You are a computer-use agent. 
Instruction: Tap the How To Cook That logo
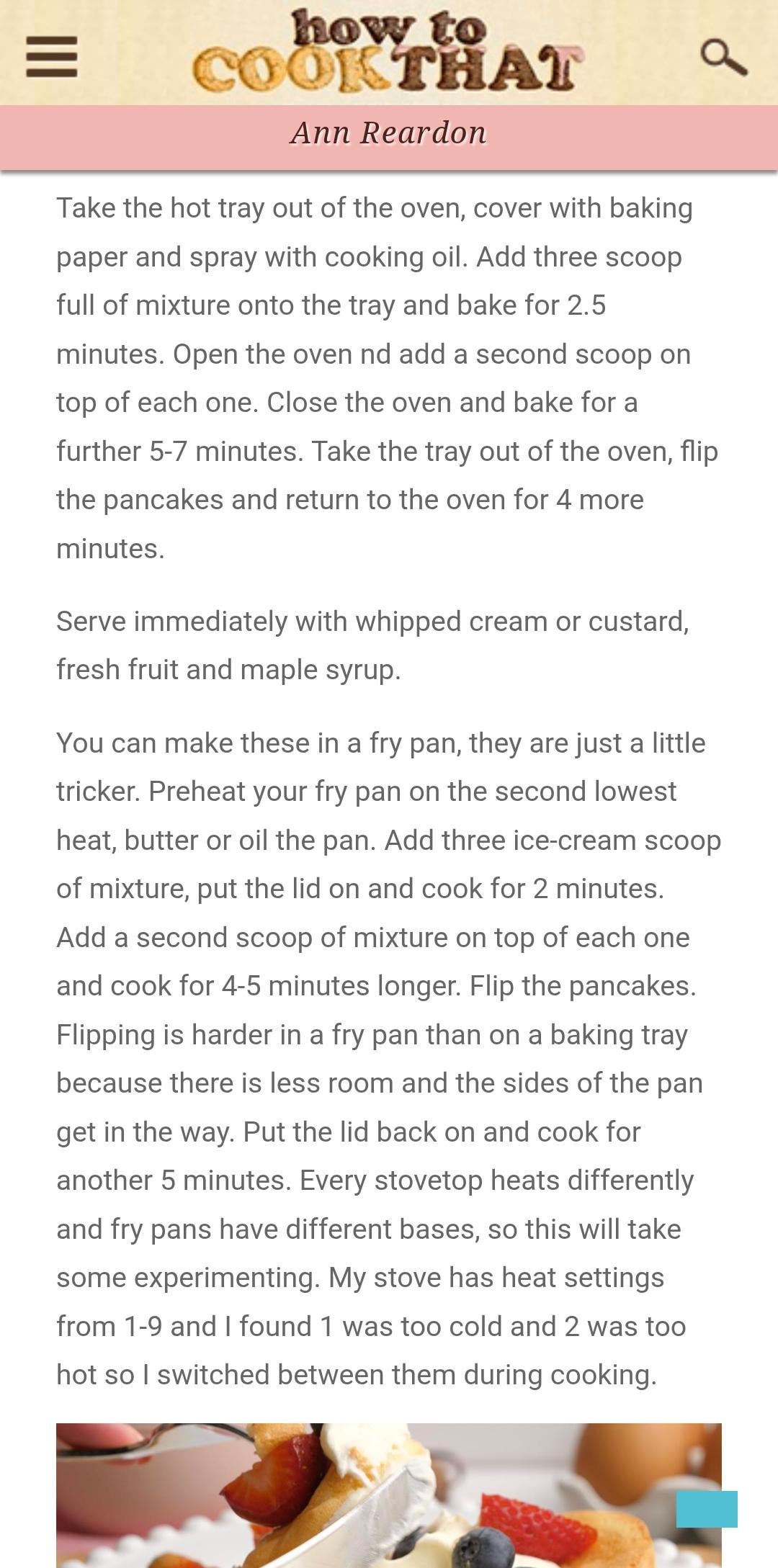[x=388, y=52]
